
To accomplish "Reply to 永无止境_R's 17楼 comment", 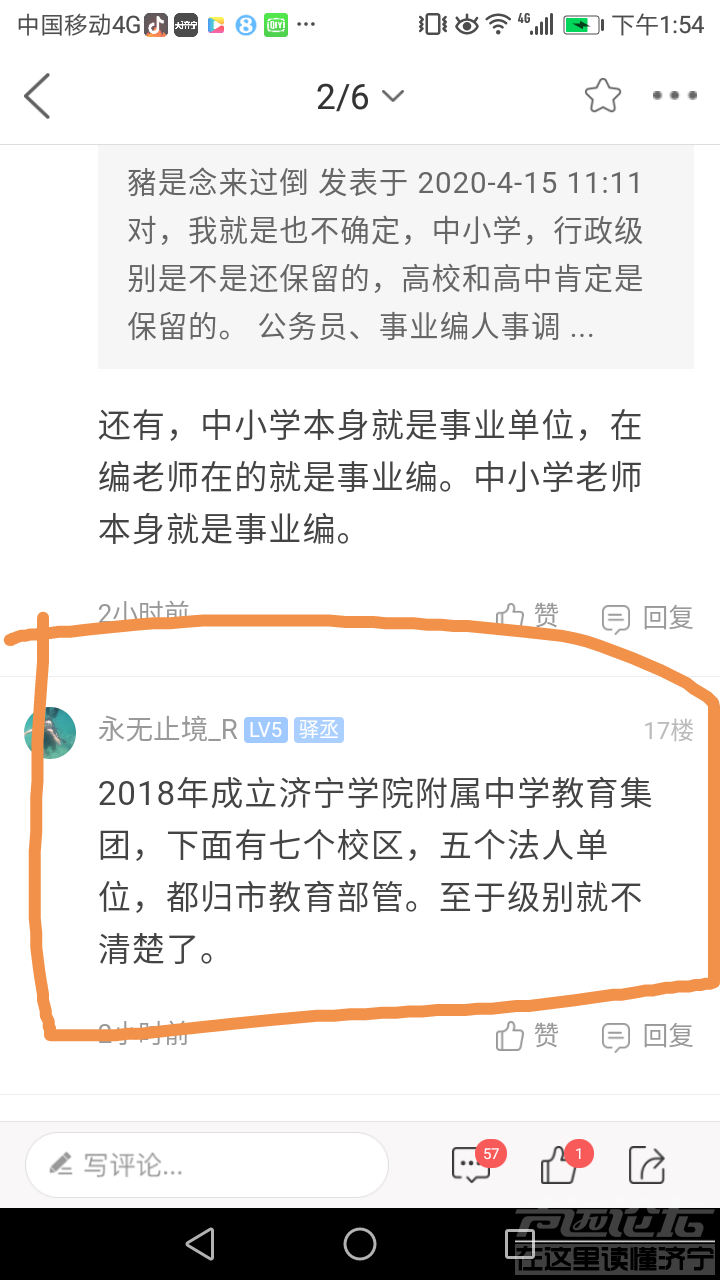I will (647, 1036).
